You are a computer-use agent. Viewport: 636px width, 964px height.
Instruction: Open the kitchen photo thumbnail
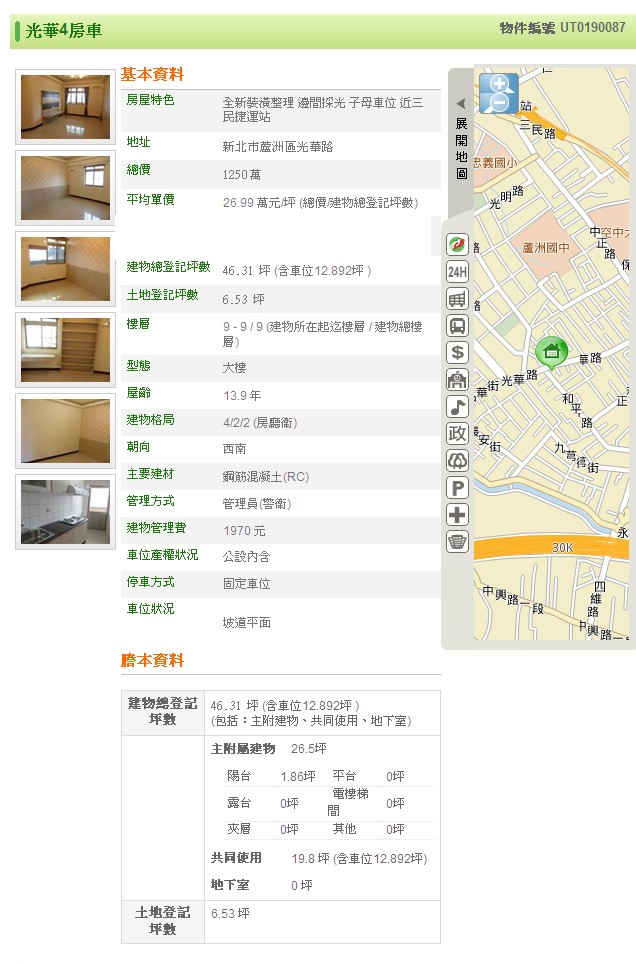point(65,511)
